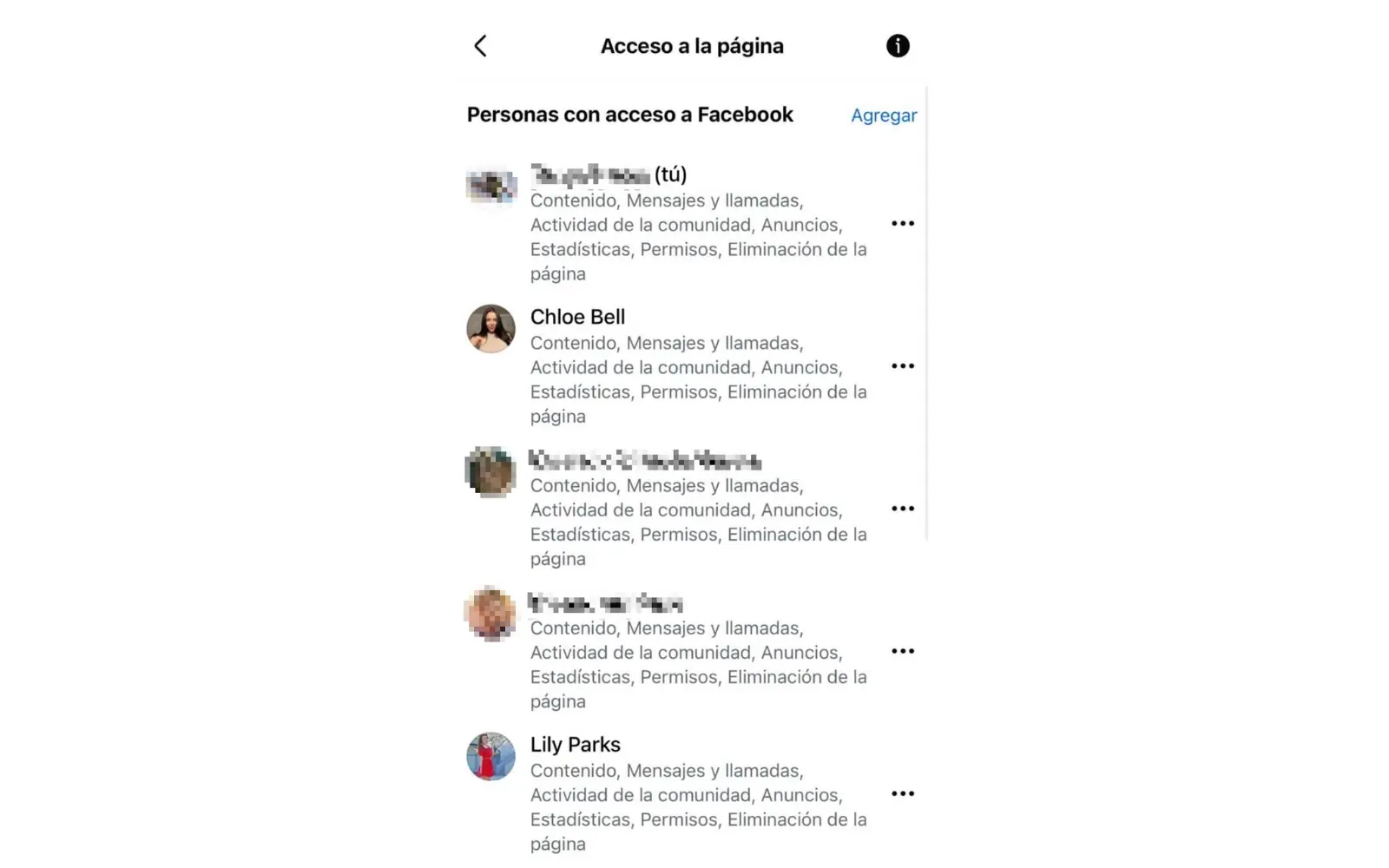Viewport: 1389px width, 868px height.
Task: Tap Agregar to add a person
Action: (x=883, y=115)
